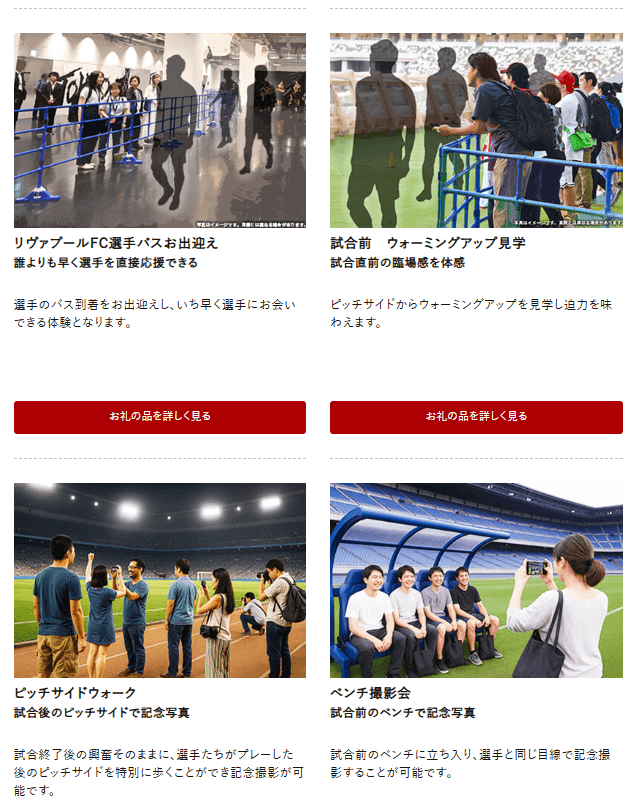View details for リヴァプールFC選手バスお出迎え
Viewport: 641px width, 800px height.
(x=160, y=417)
